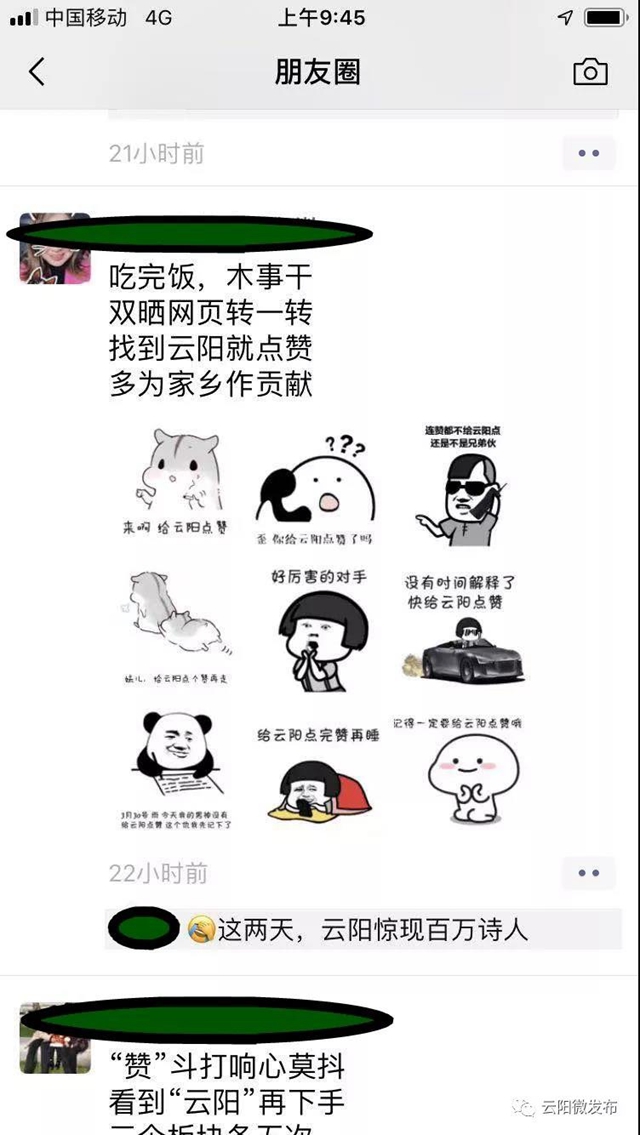Open like/comment menu beside 21小时前

pos(588,153)
